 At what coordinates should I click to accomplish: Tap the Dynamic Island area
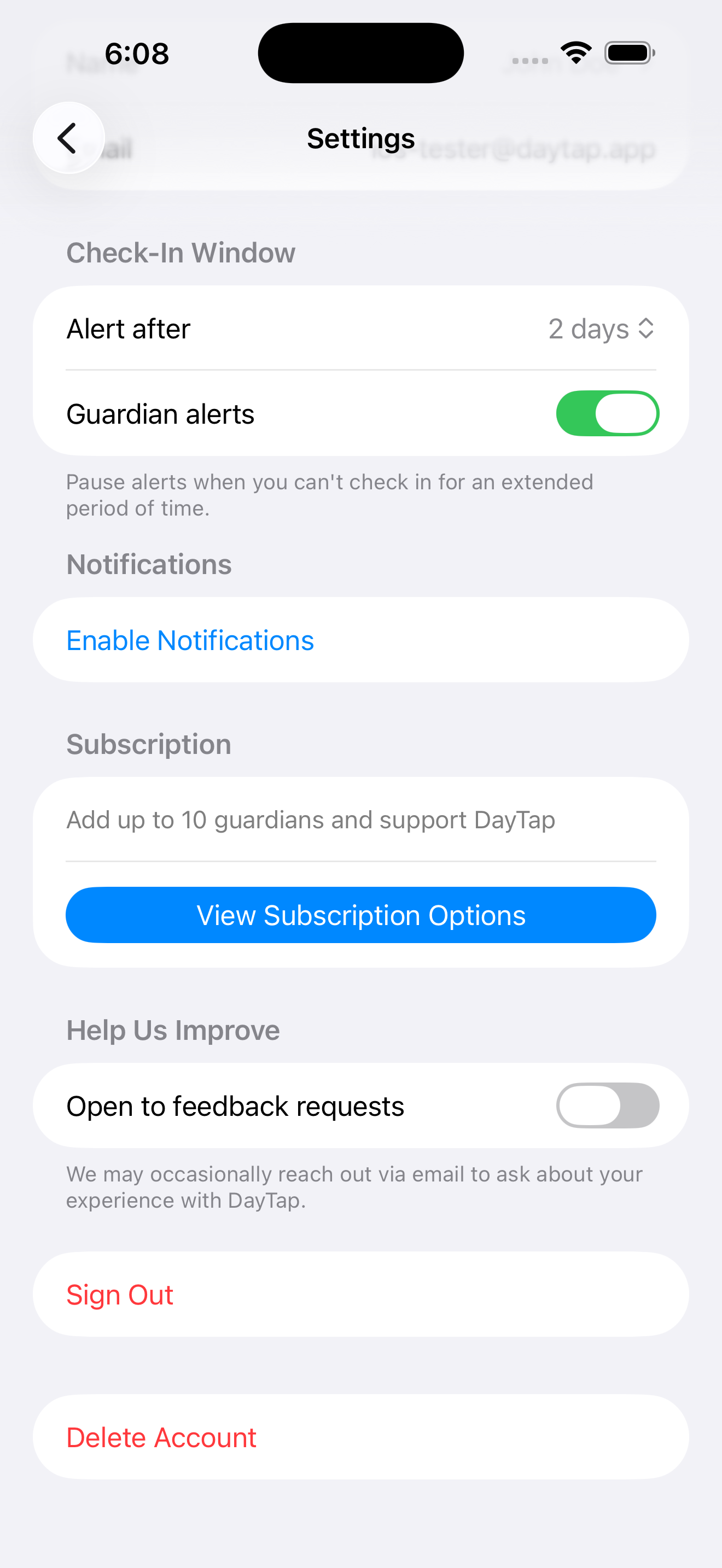[x=360, y=52]
